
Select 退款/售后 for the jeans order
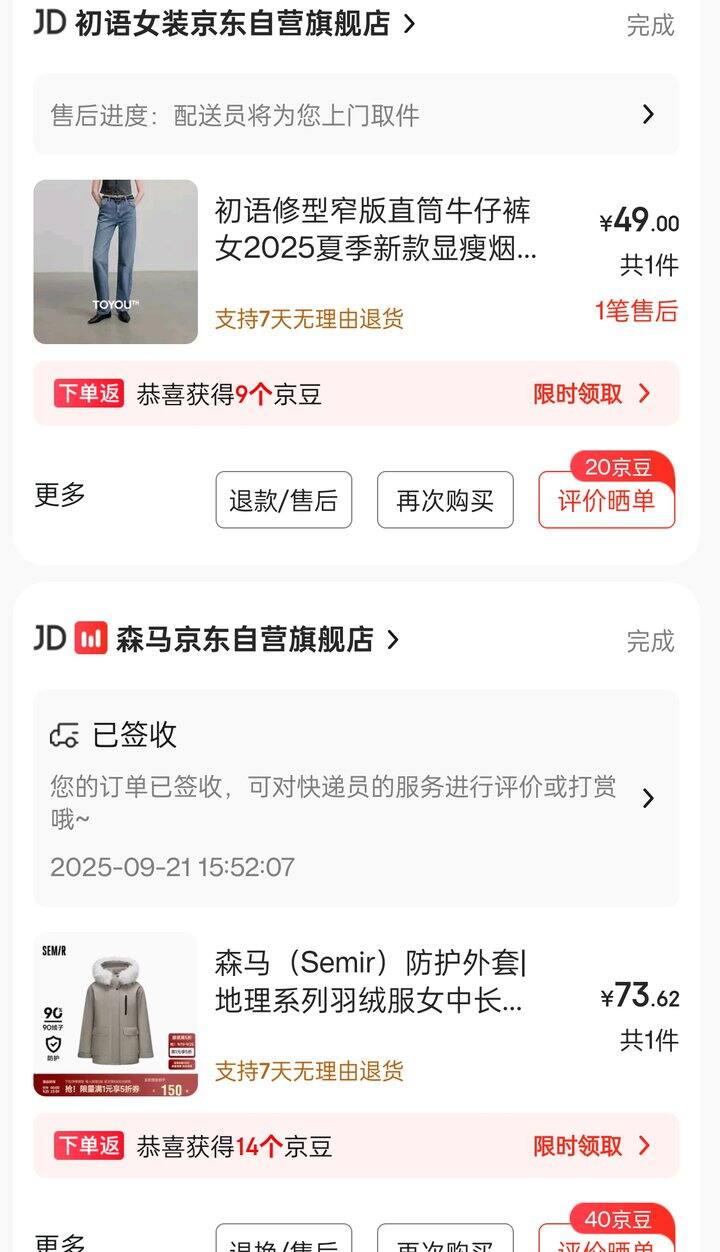tap(284, 500)
